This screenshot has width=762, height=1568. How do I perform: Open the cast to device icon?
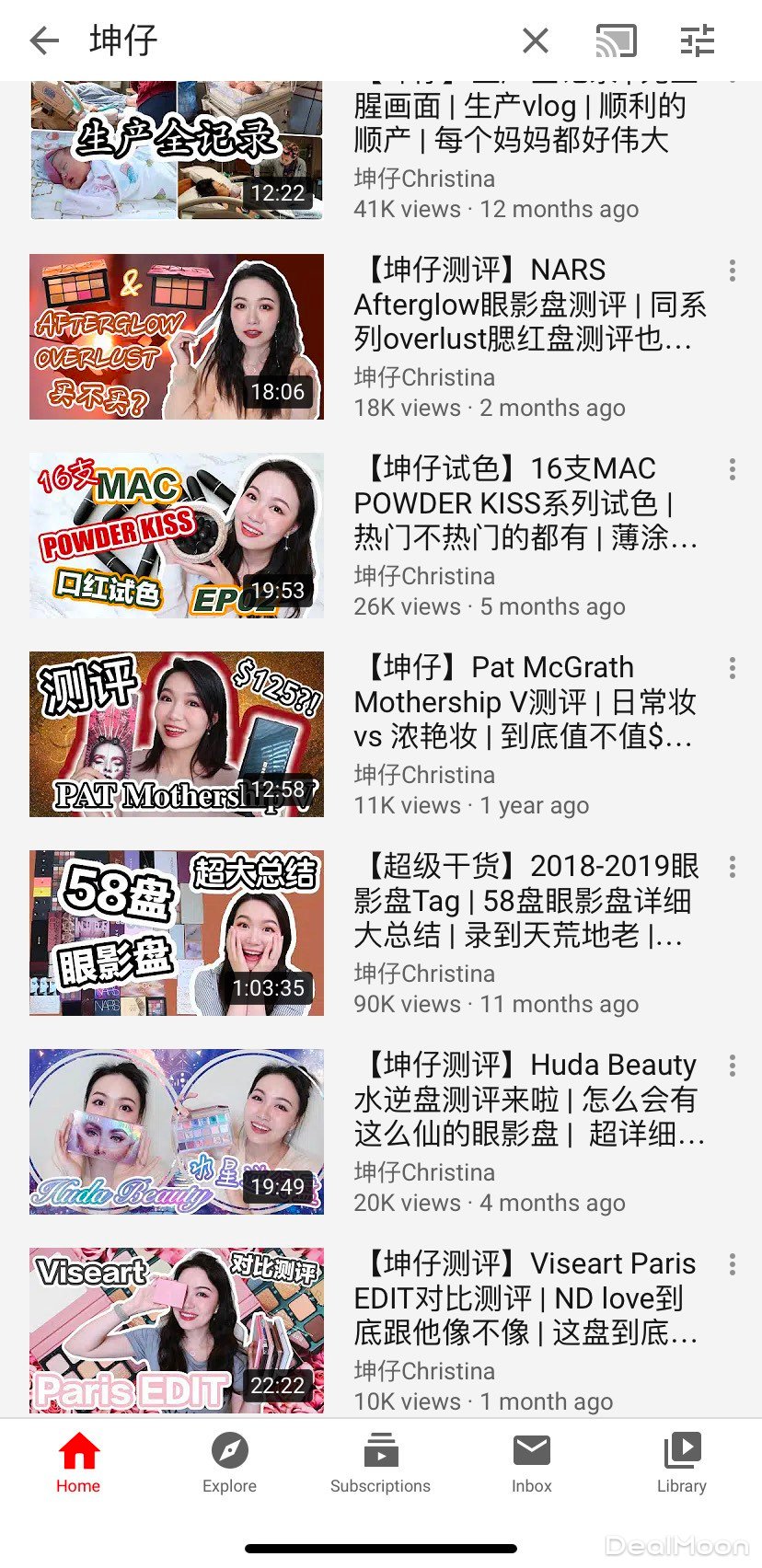pyautogui.click(x=616, y=40)
